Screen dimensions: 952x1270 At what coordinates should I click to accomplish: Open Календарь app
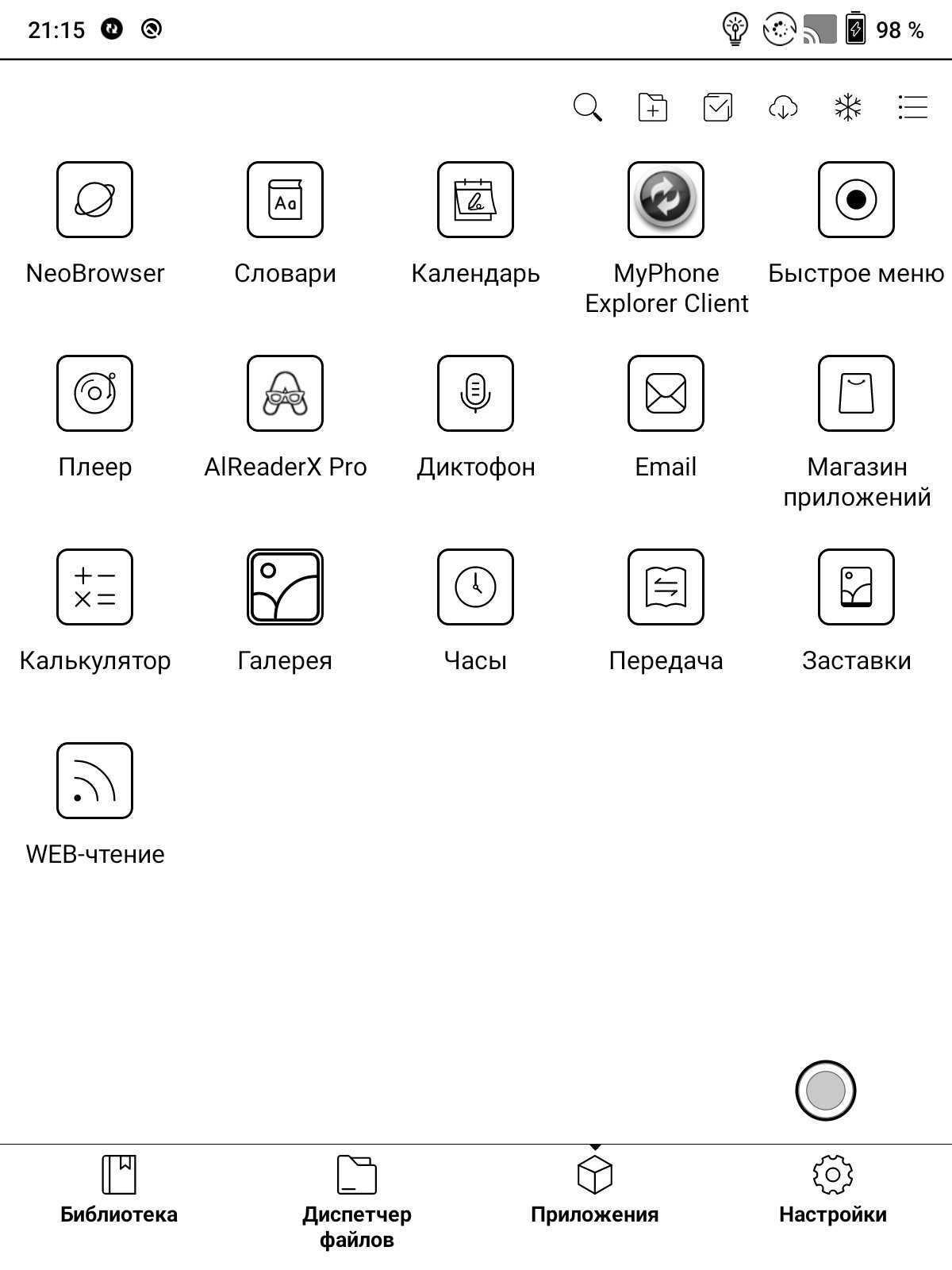pos(475,200)
